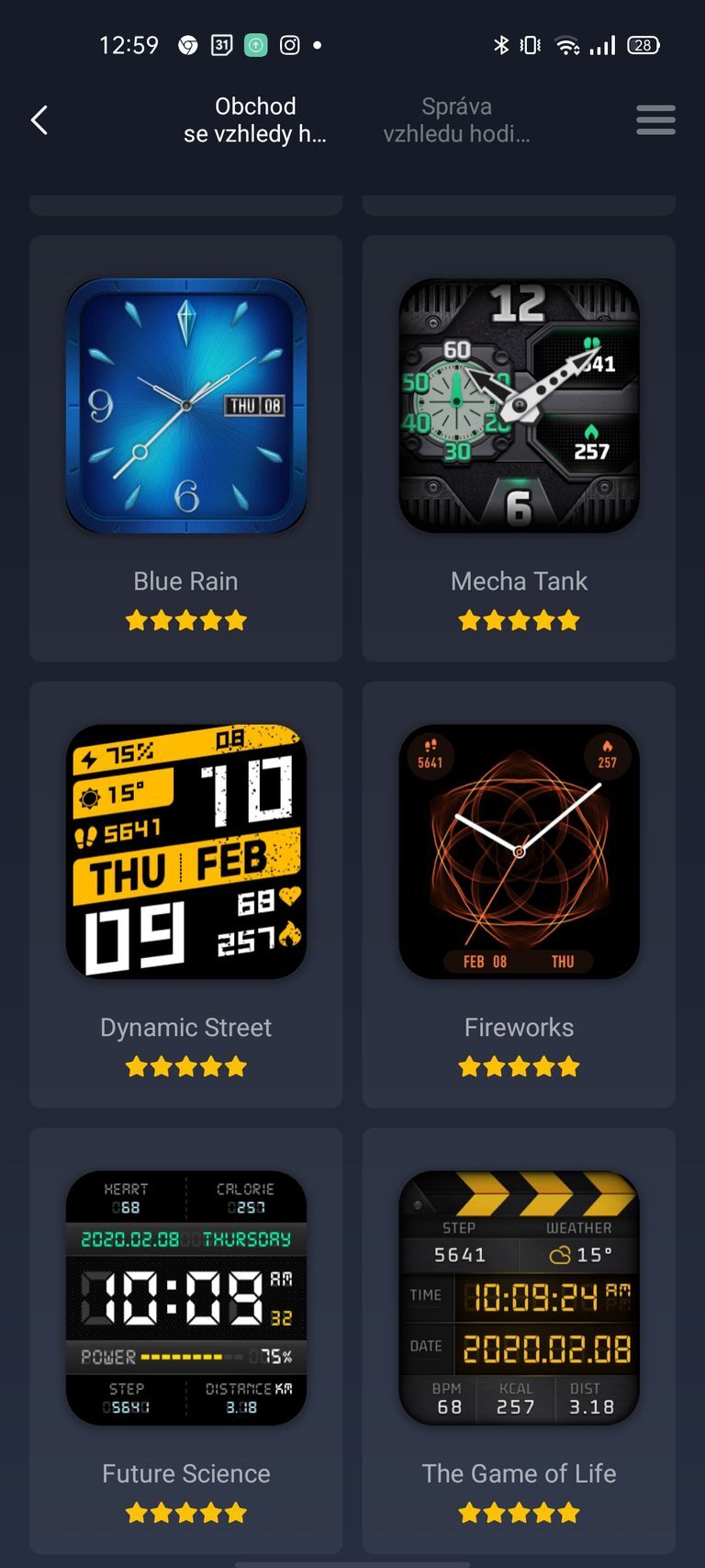705x1568 pixels.
Task: Tap the back arrow at top left
Action: [x=39, y=119]
